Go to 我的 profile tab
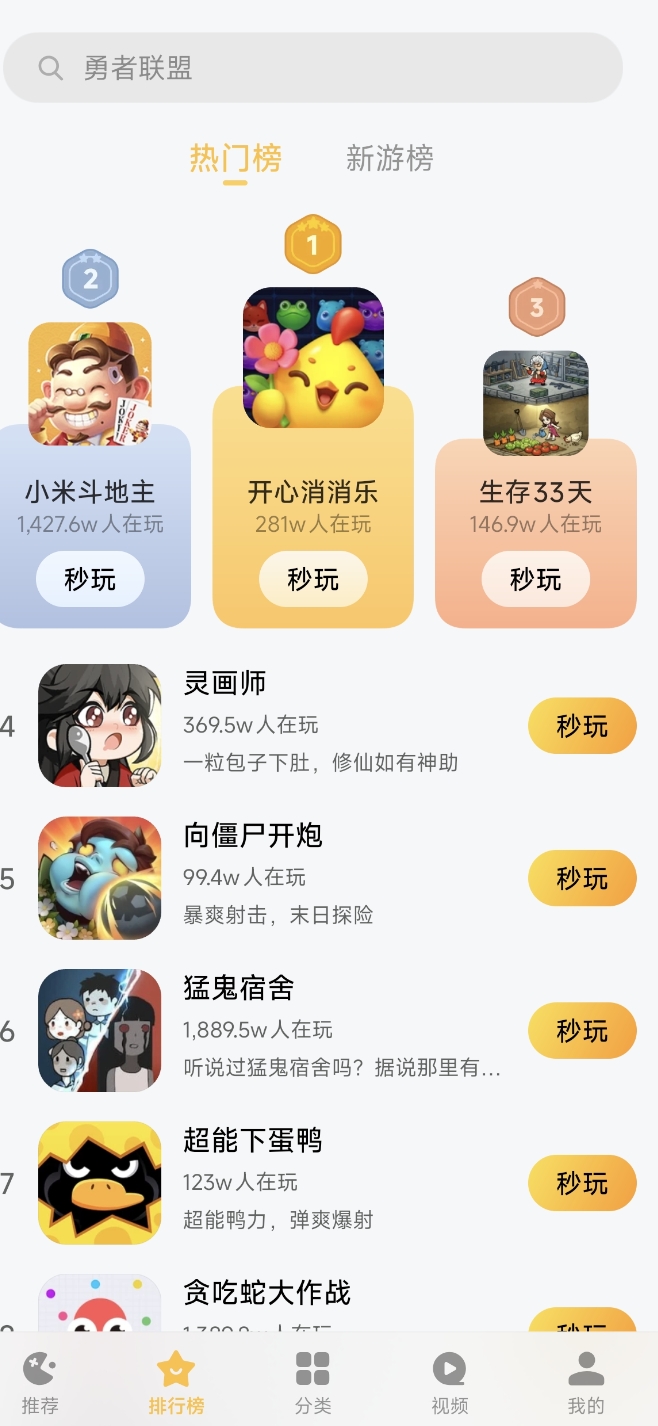This screenshot has height=1426, width=658. coord(586,1383)
